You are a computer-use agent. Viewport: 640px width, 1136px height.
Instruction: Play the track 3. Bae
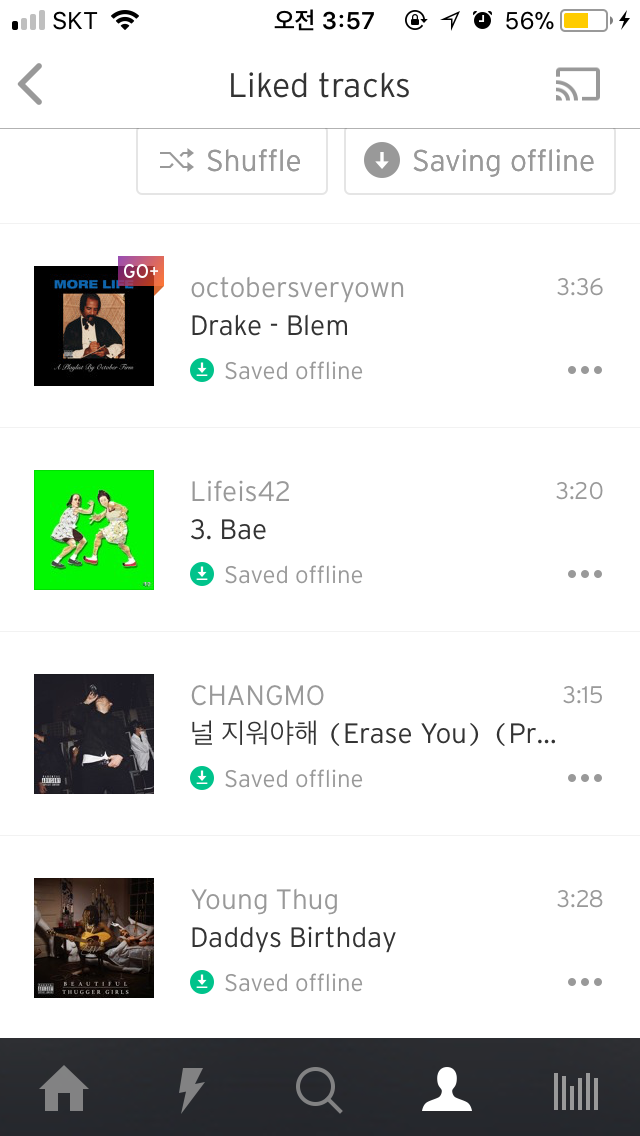tap(320, 530)
